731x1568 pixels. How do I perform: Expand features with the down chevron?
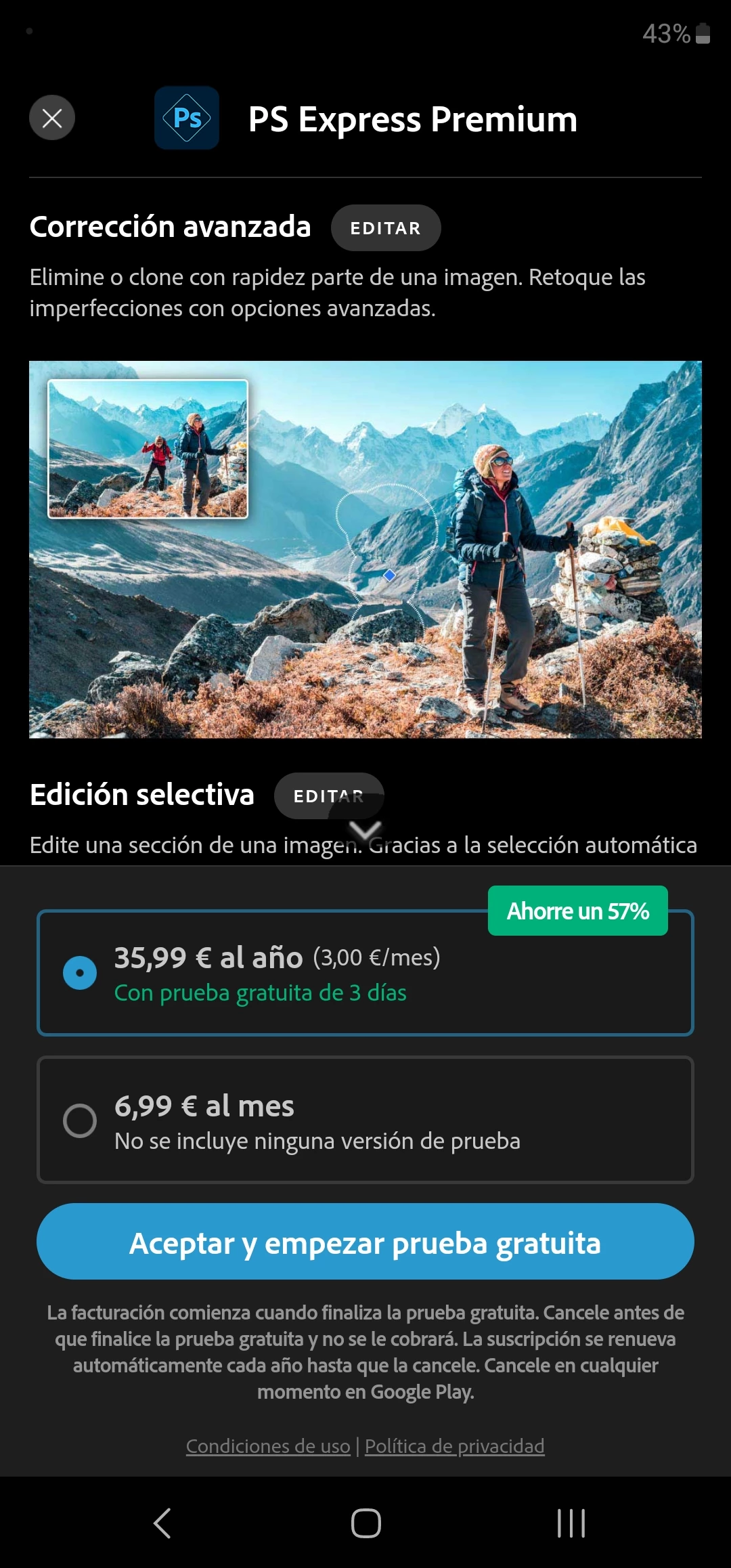[x=365, y=830]
